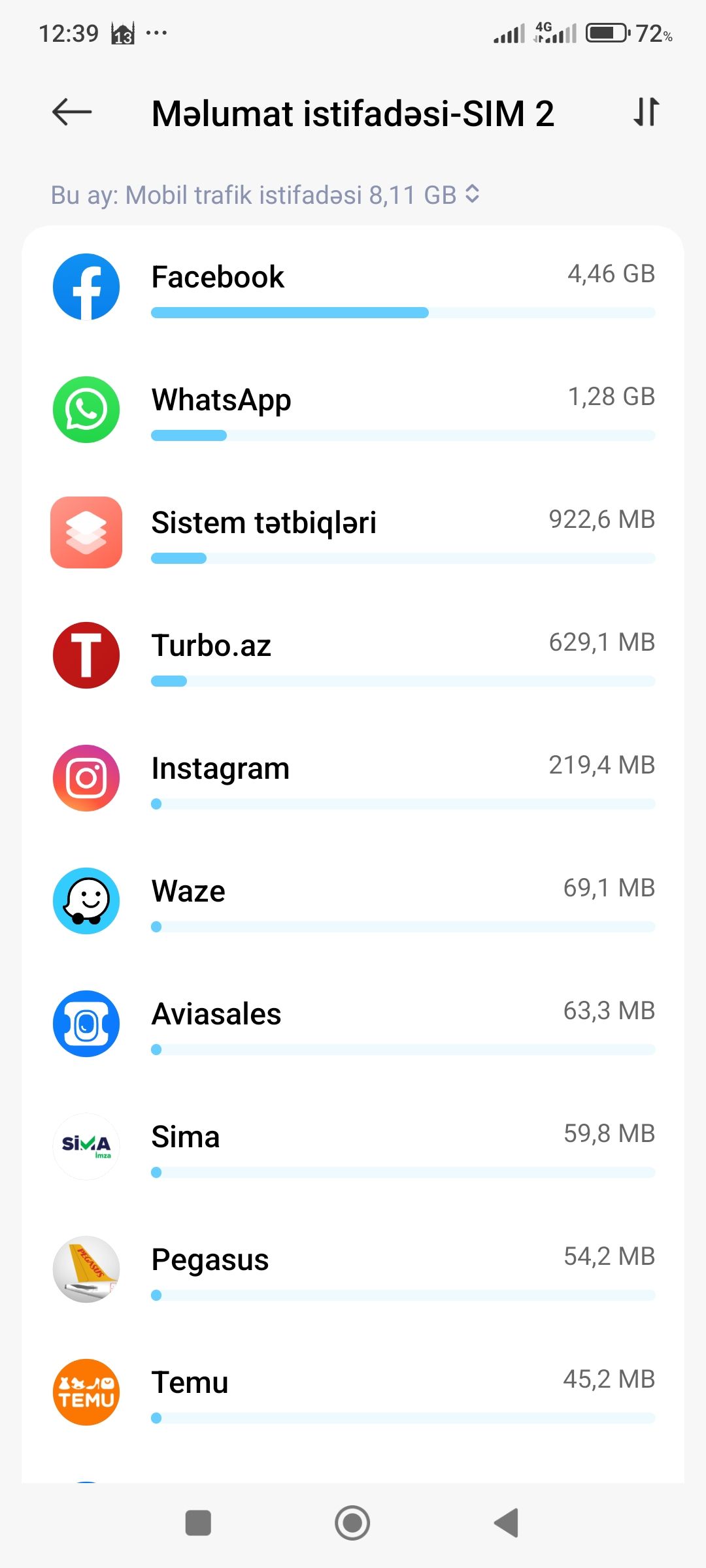Open Facebook data usage details
This screenshot has width=706, height=1568.
[x=353, y=287]
